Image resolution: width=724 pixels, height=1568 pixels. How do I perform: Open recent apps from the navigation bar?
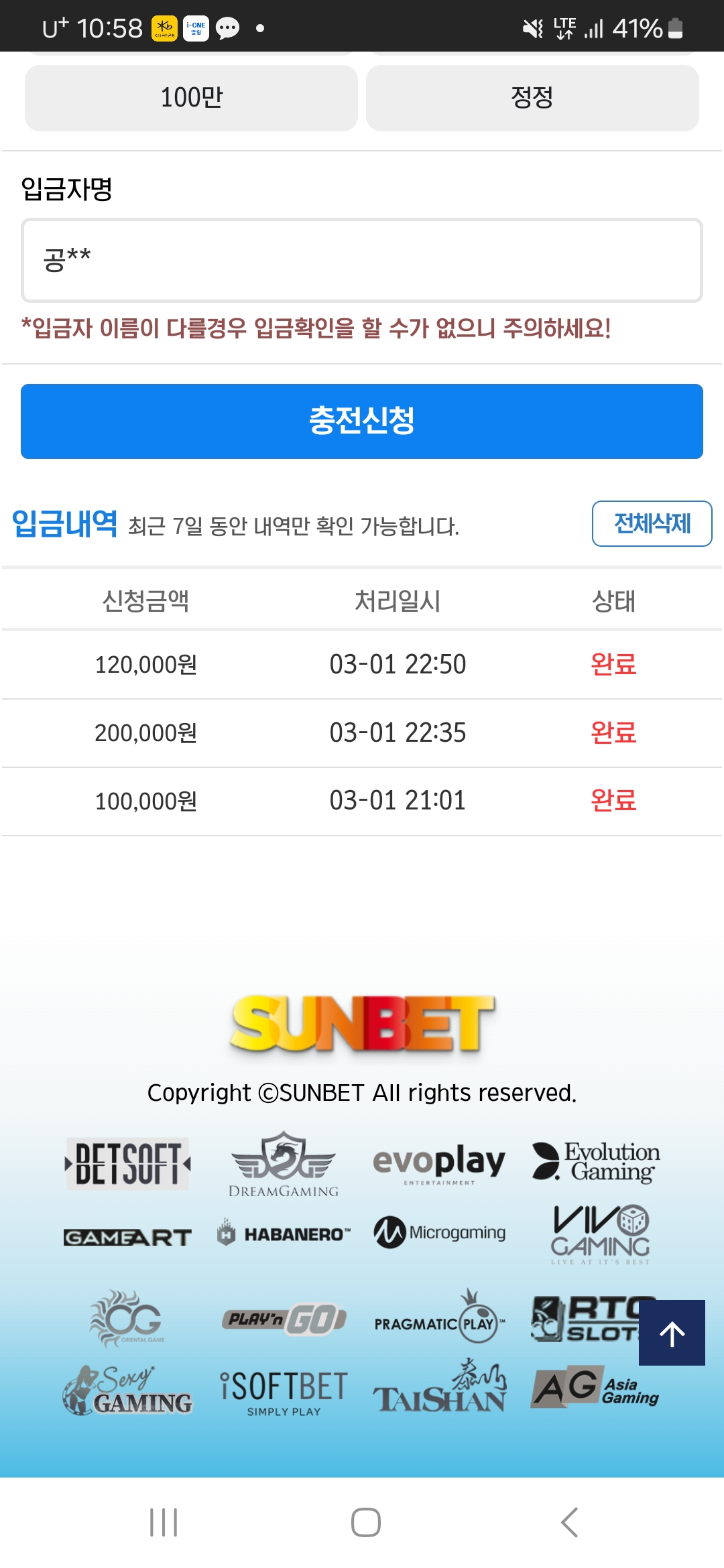pyautogui.click(x=164, y=1522)
